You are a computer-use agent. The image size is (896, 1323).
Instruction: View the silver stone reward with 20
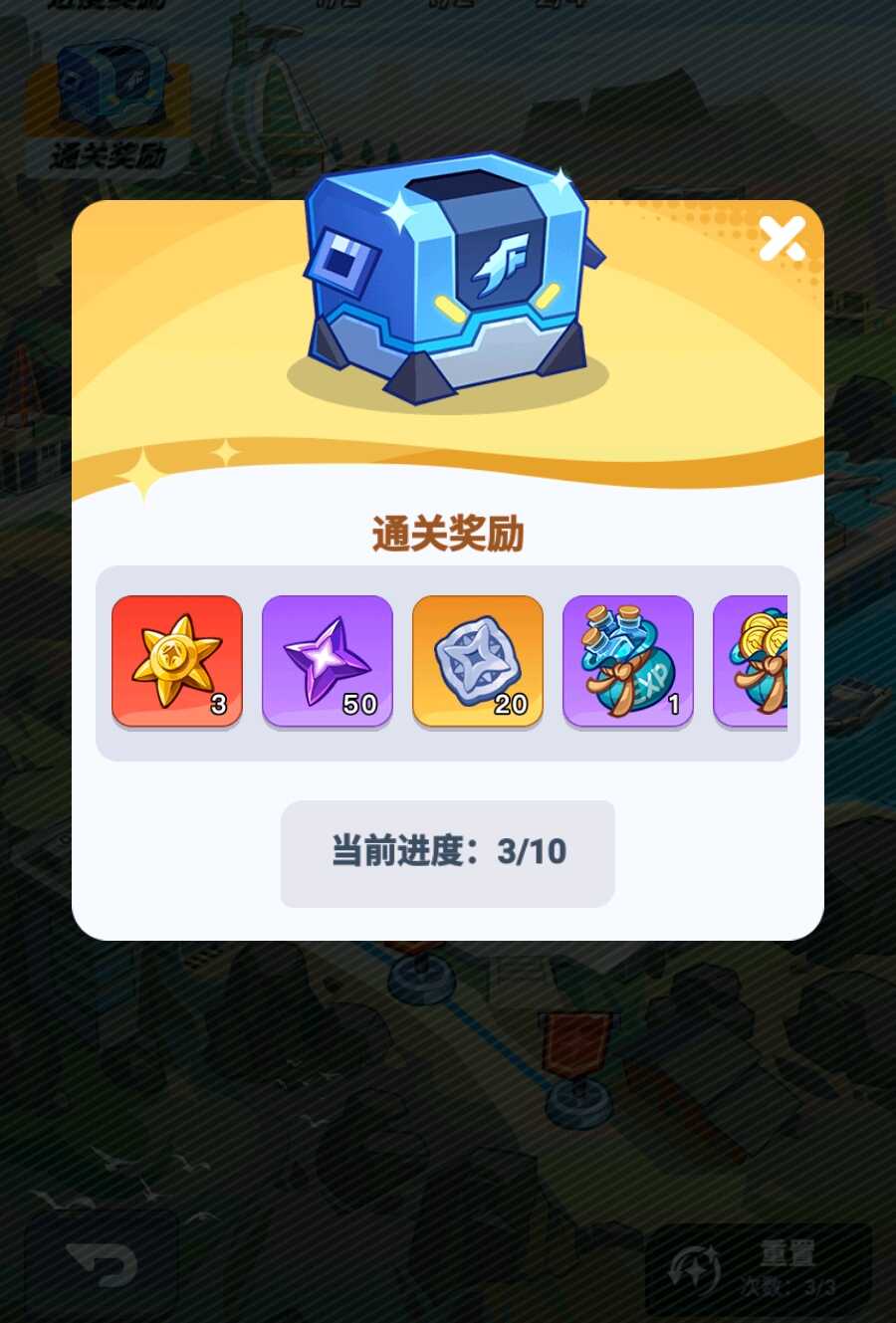click(x=478, y=661)
